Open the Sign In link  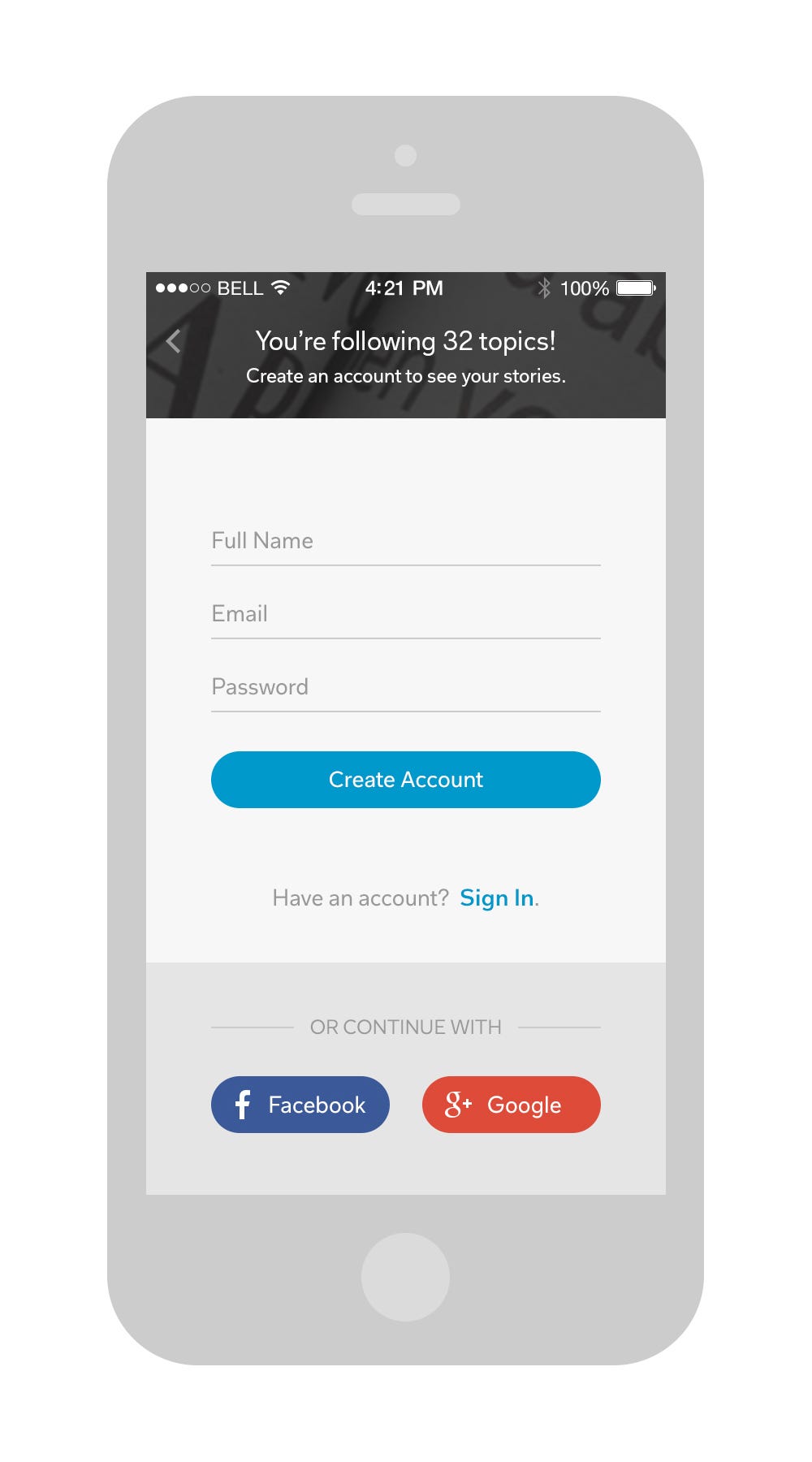pyautogui.click(x=497, y=898)
